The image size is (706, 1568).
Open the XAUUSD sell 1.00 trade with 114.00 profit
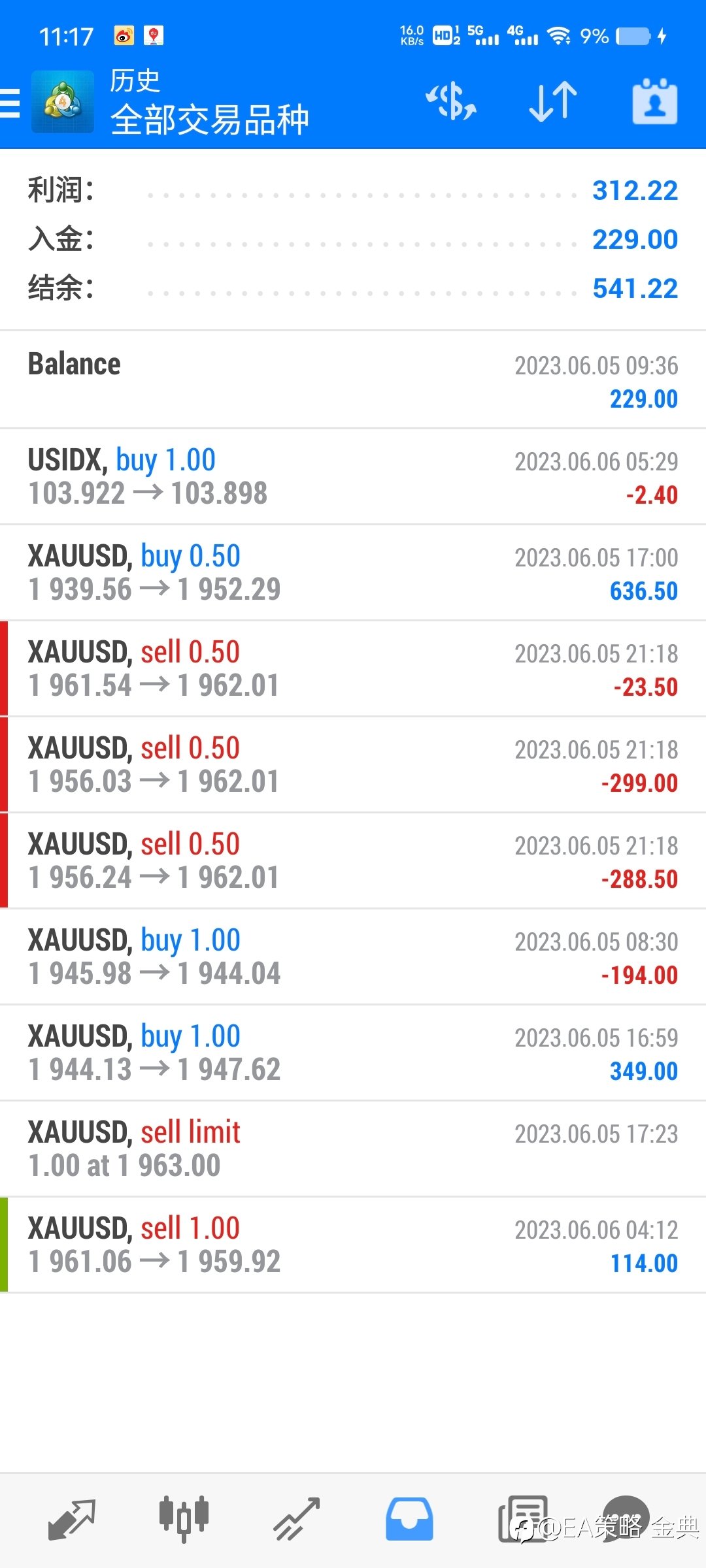(x=353, y=1245)
